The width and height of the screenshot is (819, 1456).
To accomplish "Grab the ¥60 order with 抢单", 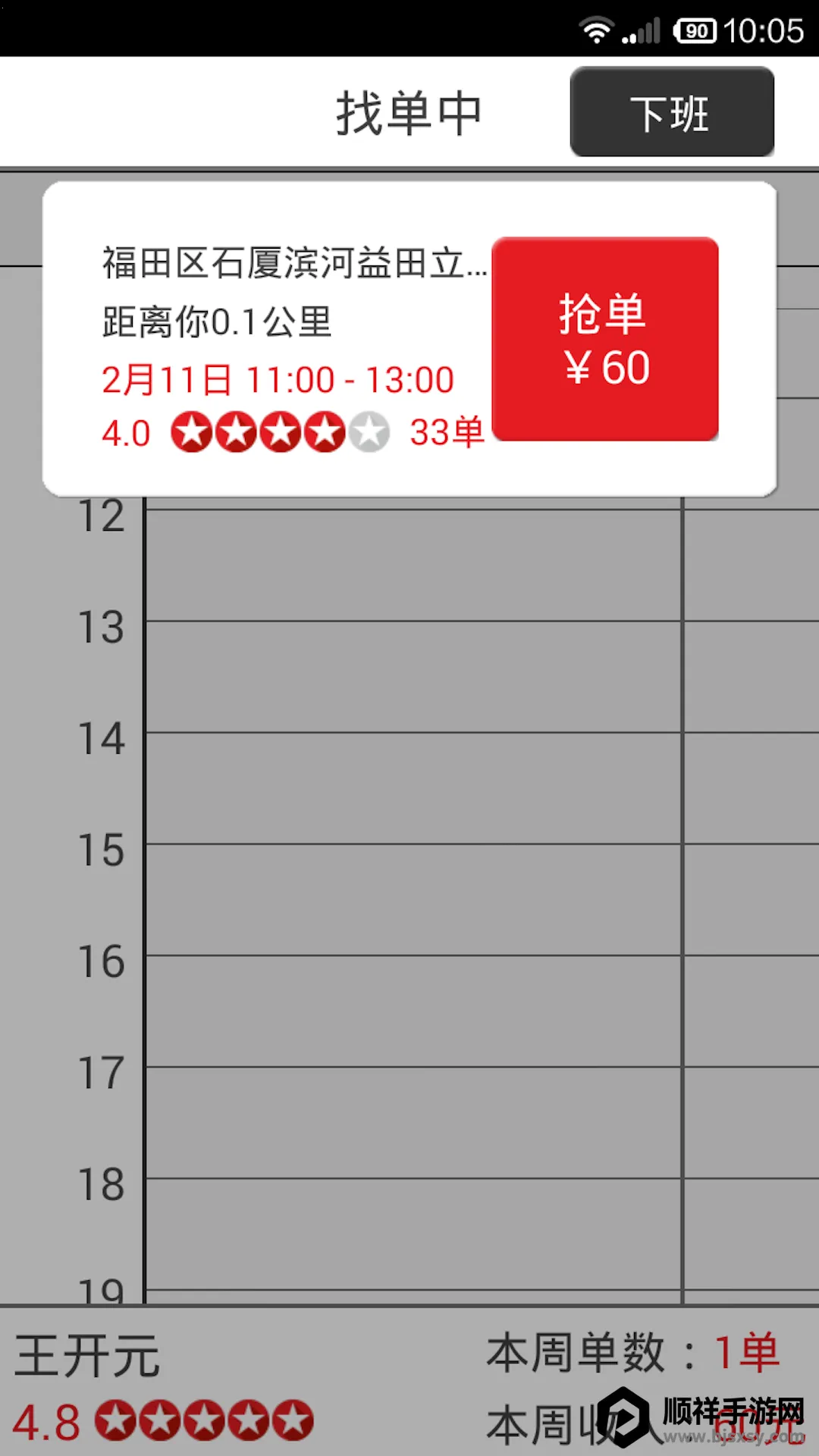I will 605,339.
